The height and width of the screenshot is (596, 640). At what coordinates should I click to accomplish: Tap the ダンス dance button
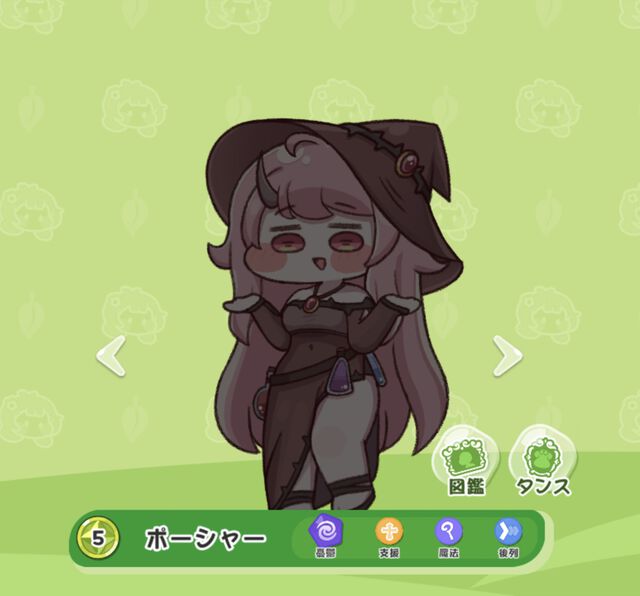(x=541, y=462)
